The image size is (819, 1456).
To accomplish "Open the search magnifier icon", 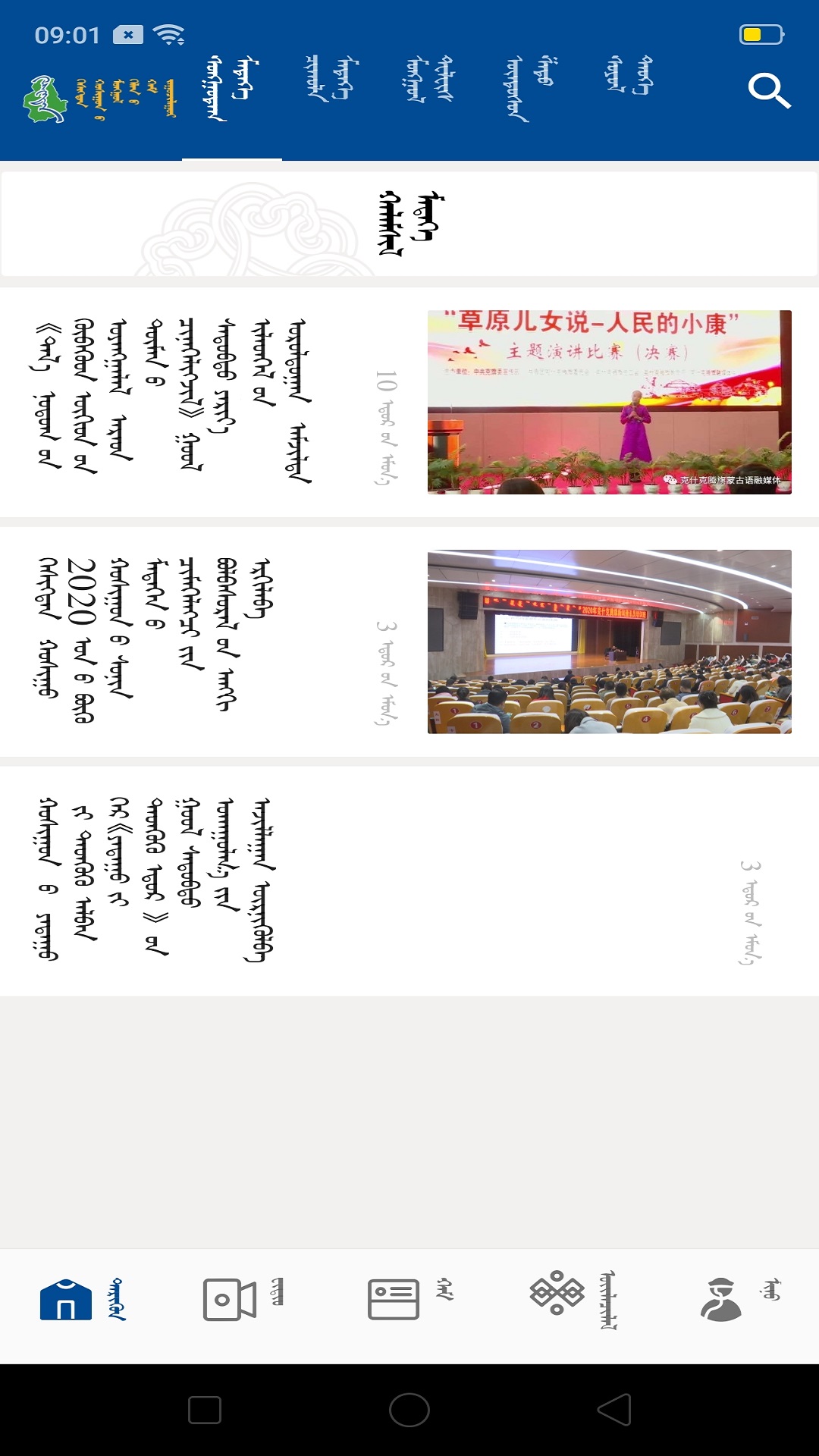I will (769, 91).
